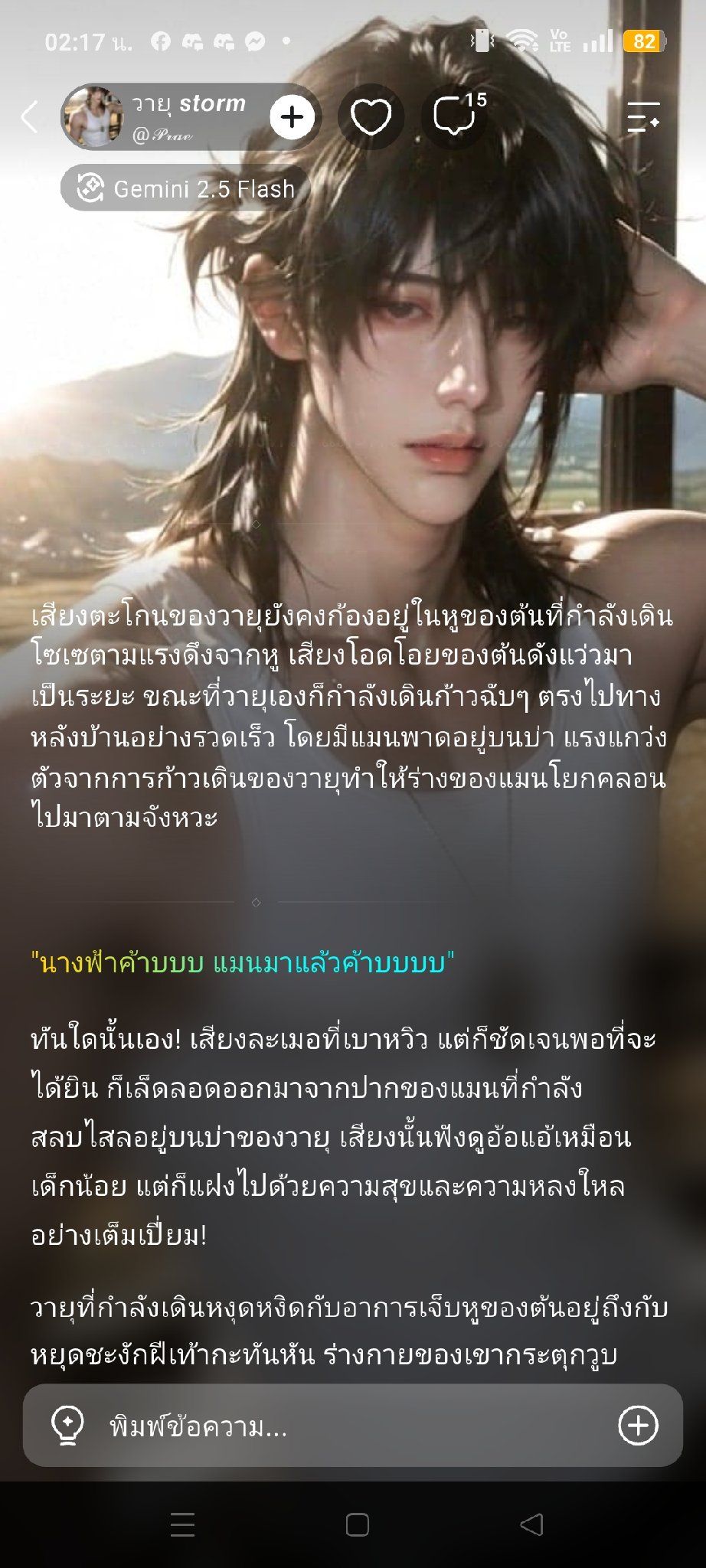Focus the พิมพ์ข้อความ message field
Screen dimensions: 706x1568
352,1426
